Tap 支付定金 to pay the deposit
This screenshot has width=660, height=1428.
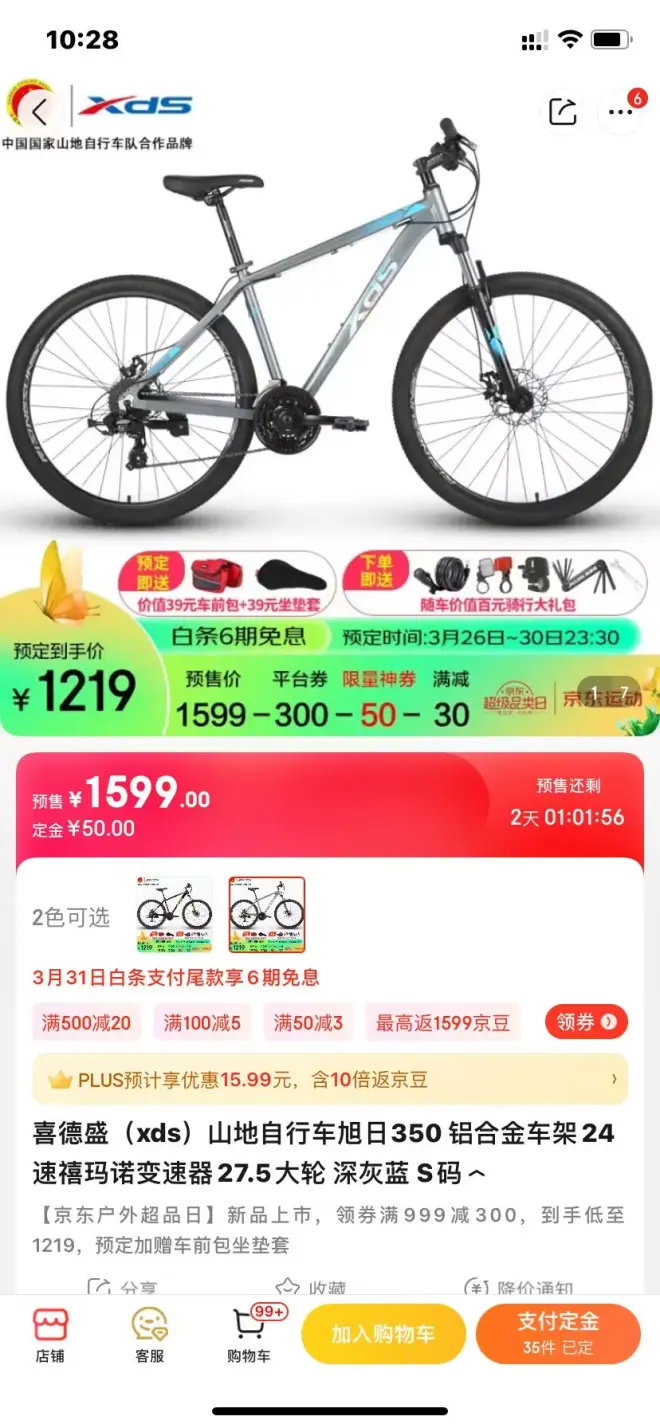[x=558, y=1334]
